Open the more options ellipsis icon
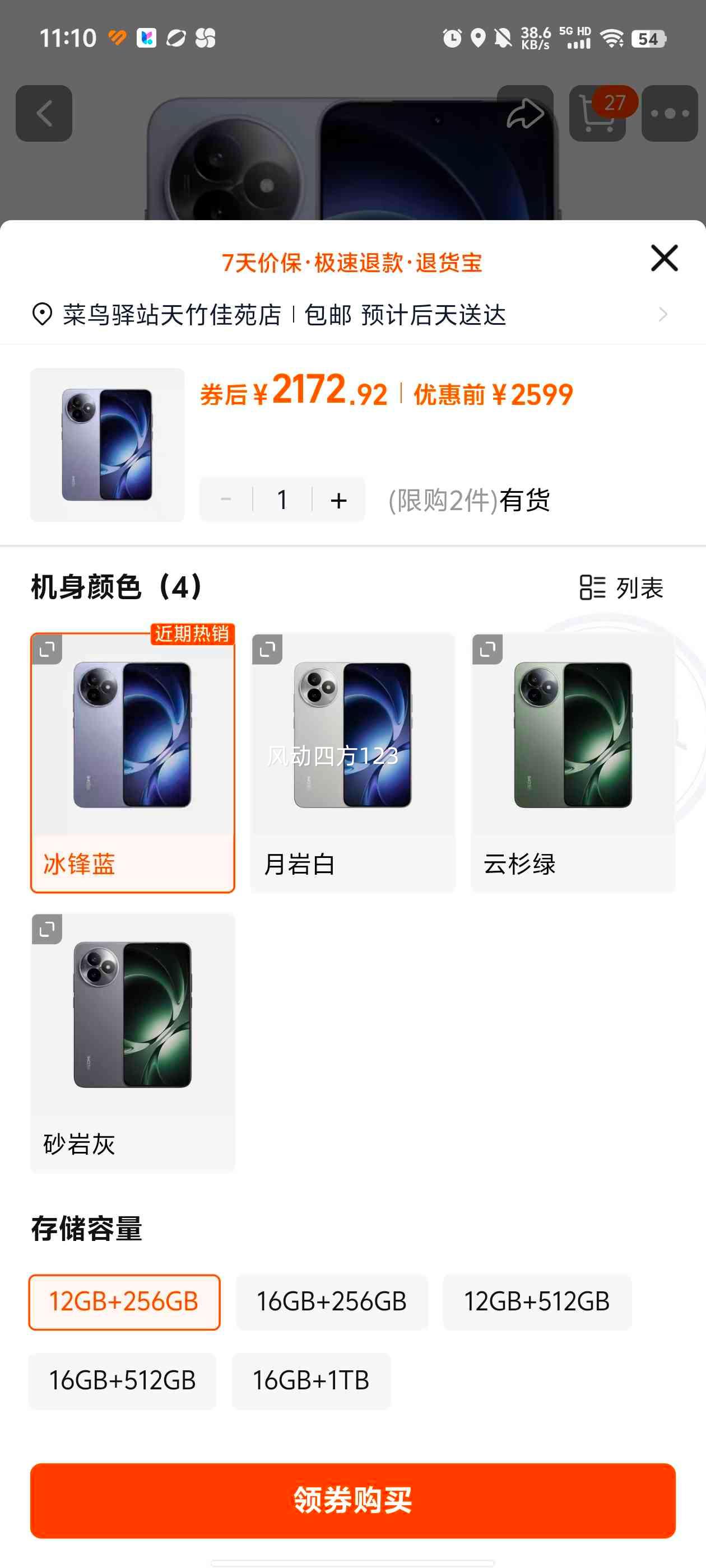Image resolution: width=706 pixels, height=1568 pixels. click(670, 112)
